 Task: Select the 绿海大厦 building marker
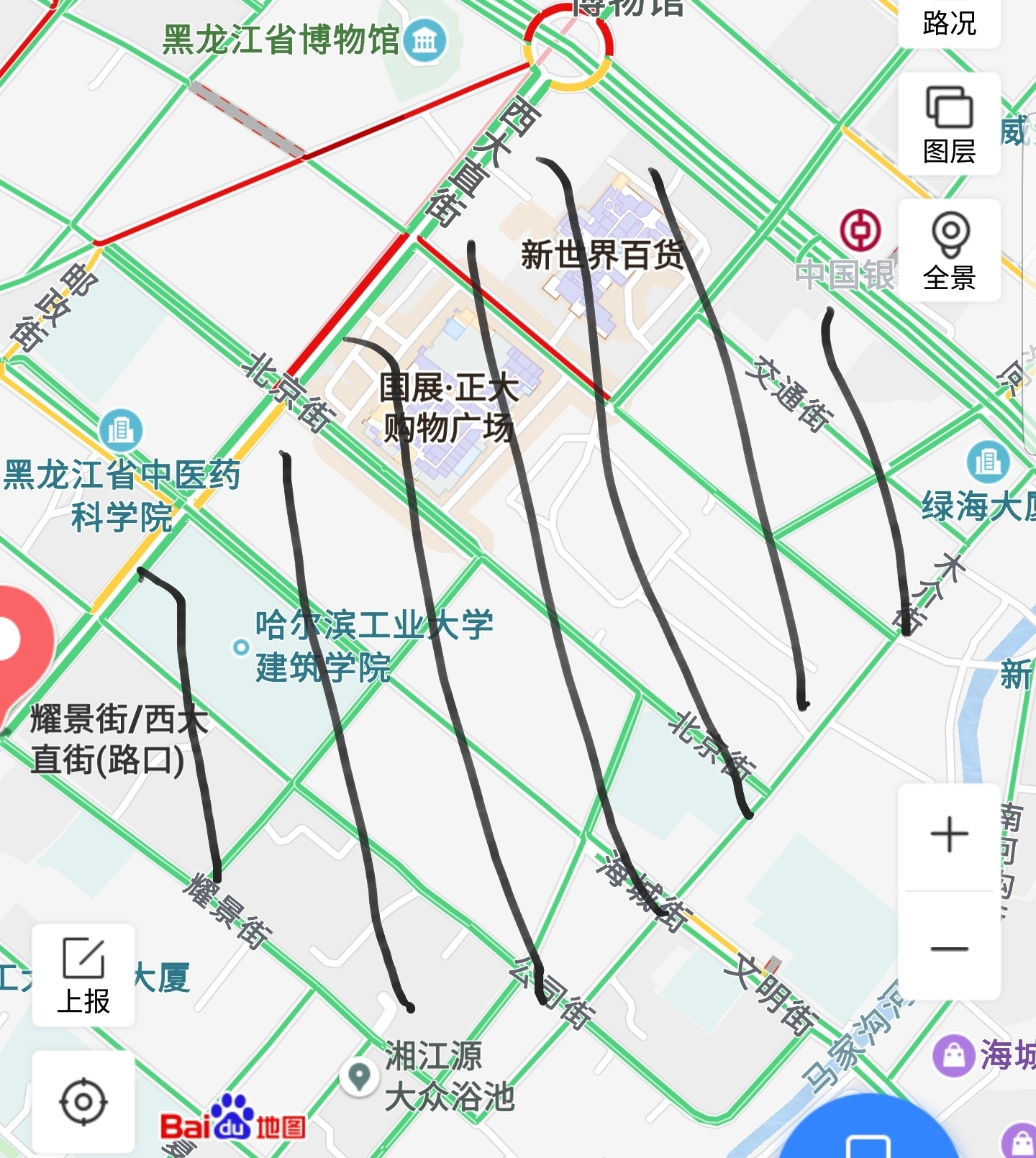click(988, 462)
